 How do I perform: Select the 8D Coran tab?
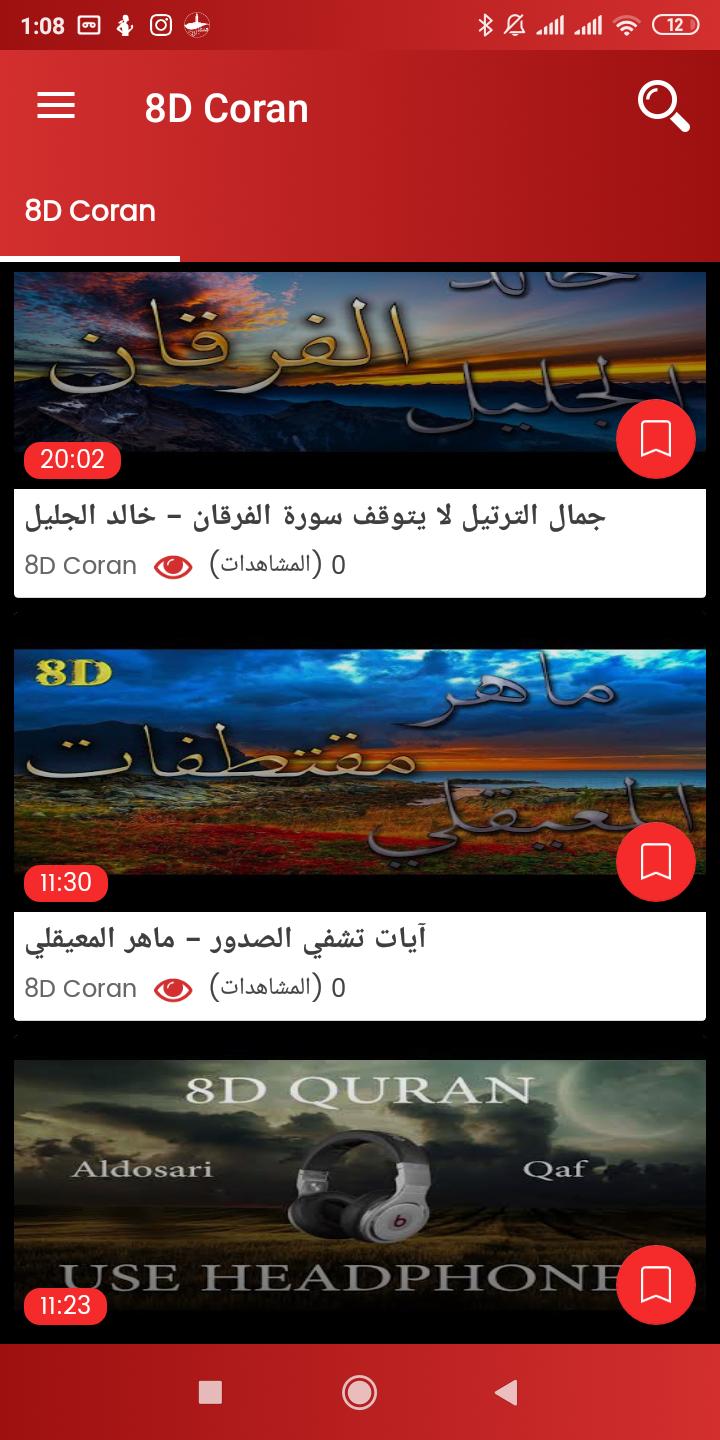[90, 212]
